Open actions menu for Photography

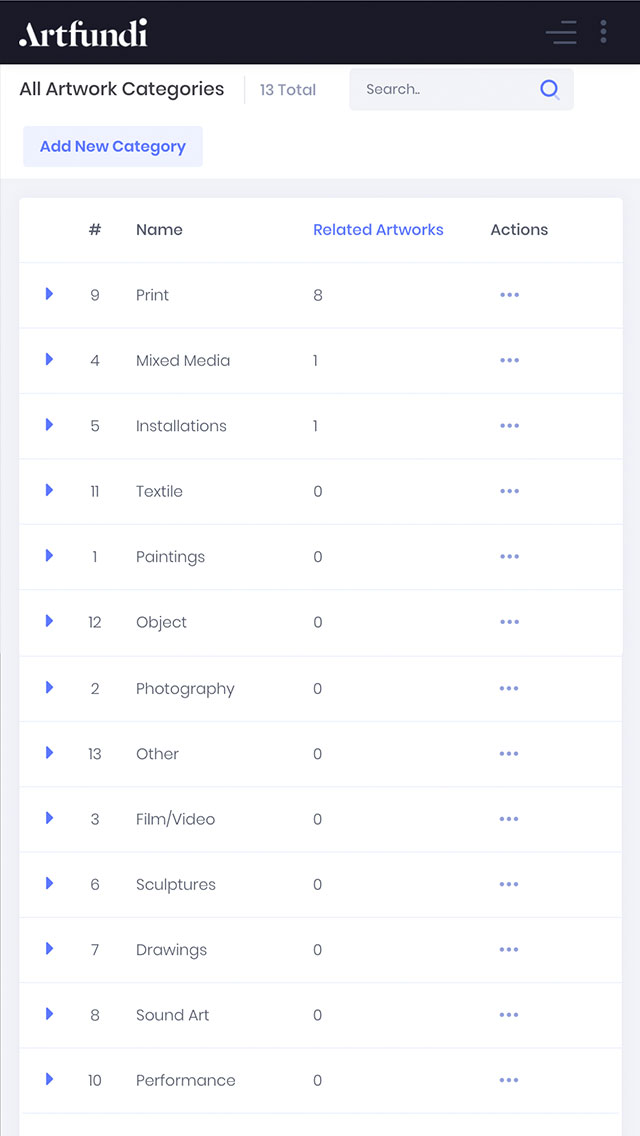509,689
